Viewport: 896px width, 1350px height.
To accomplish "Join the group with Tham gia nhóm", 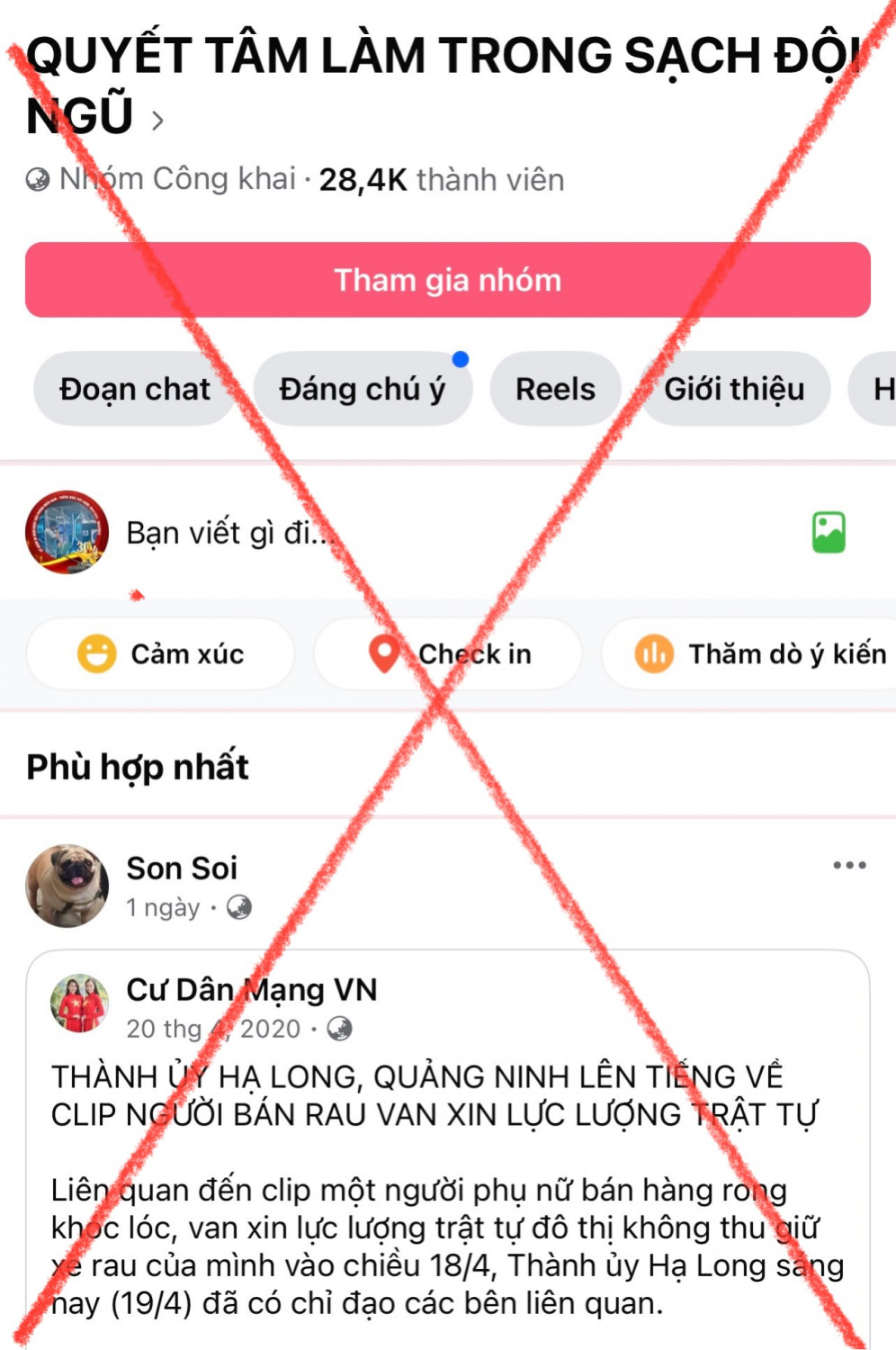I will coord(447,280).
